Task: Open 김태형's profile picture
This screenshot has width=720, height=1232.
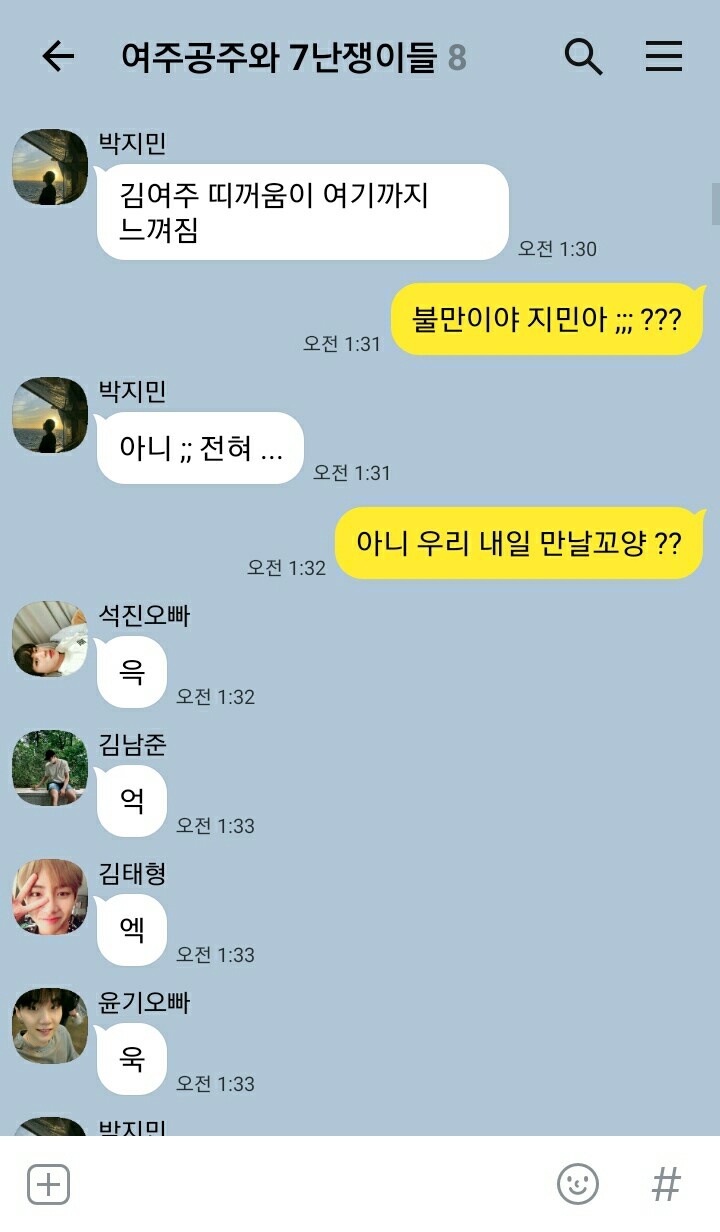Action: pos(50,897)
